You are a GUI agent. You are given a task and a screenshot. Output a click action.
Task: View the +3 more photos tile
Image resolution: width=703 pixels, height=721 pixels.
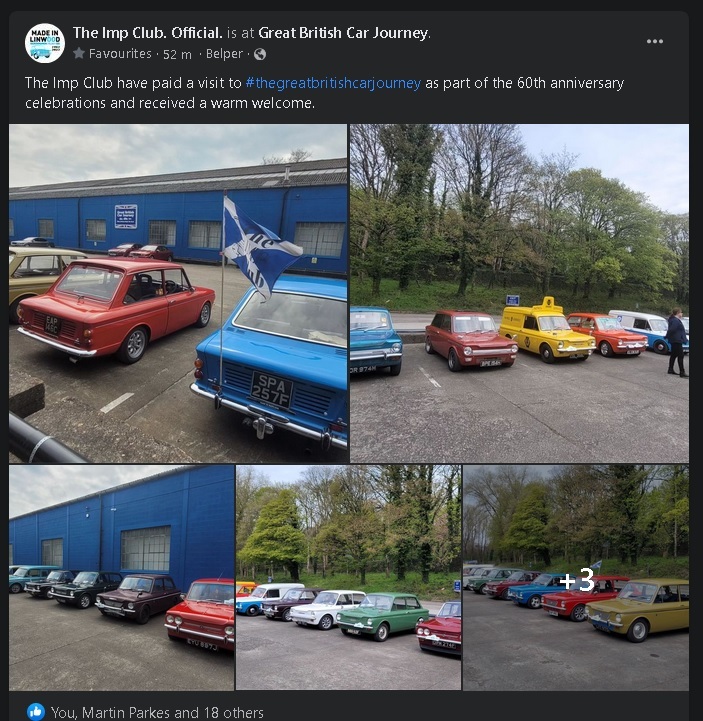coord(576,577)
